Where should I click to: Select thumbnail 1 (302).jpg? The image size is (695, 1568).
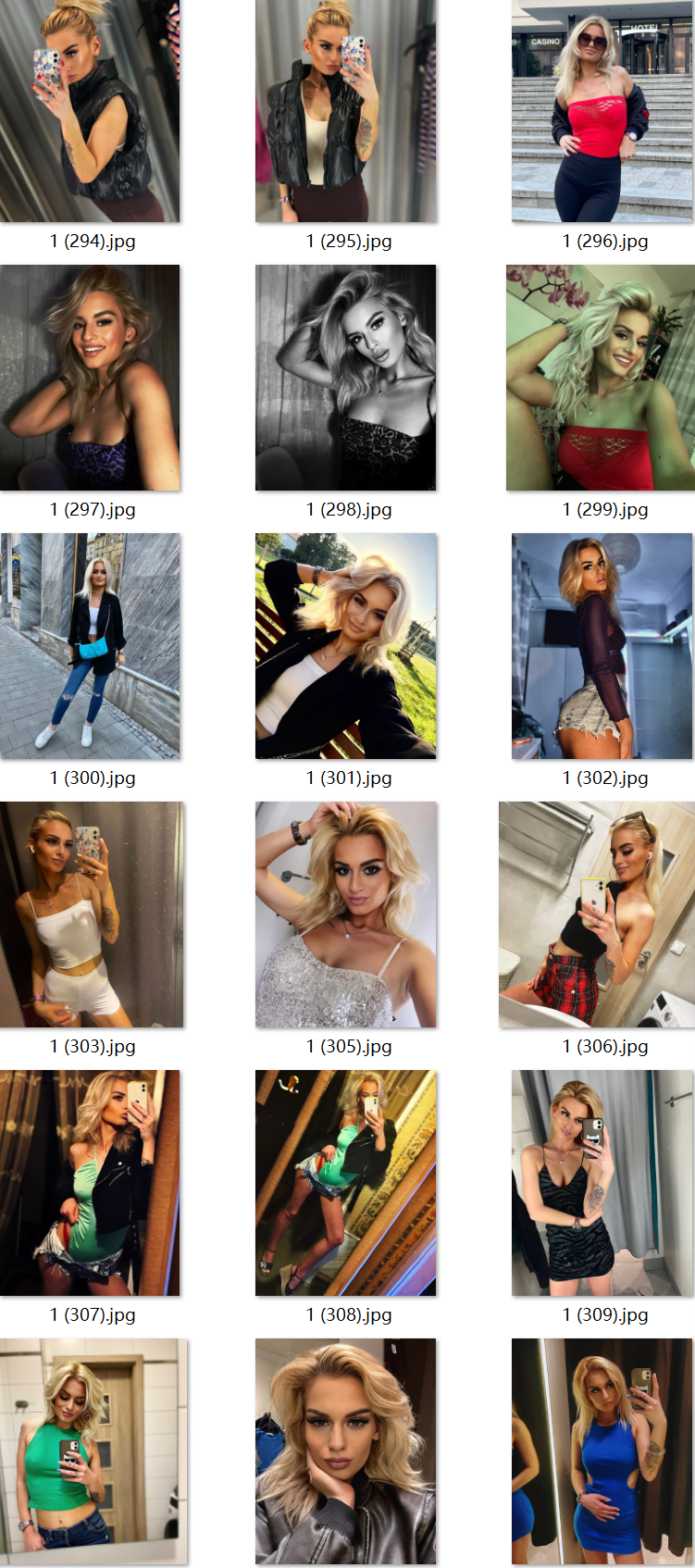pyautogui.click(x=602, y=646)
